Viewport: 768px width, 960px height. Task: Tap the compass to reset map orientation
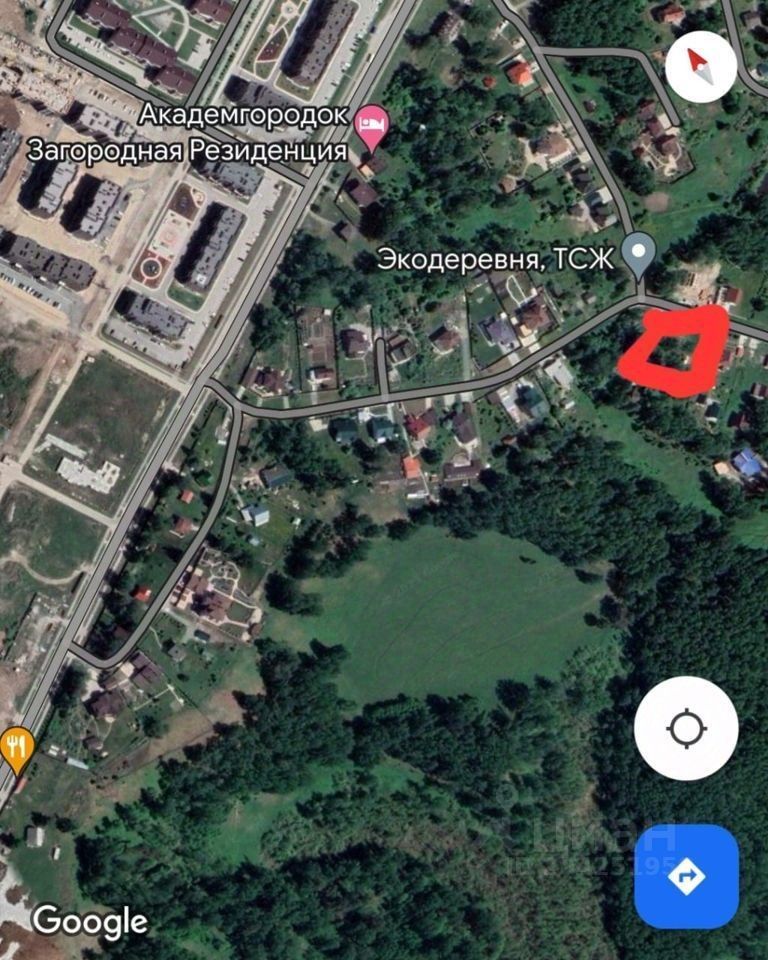pyautogui.click(x=700, y=66)
